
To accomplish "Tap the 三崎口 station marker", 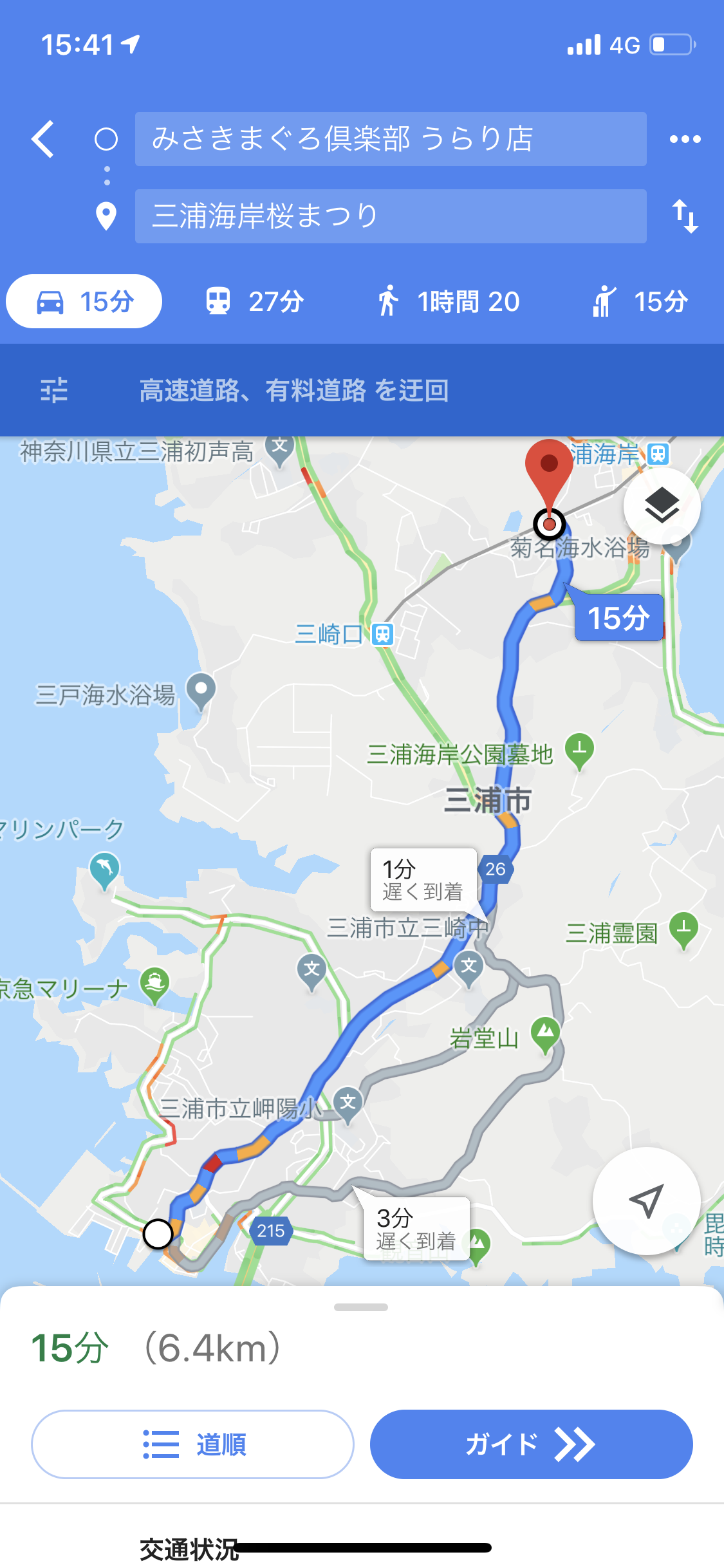I will (383, 634).
